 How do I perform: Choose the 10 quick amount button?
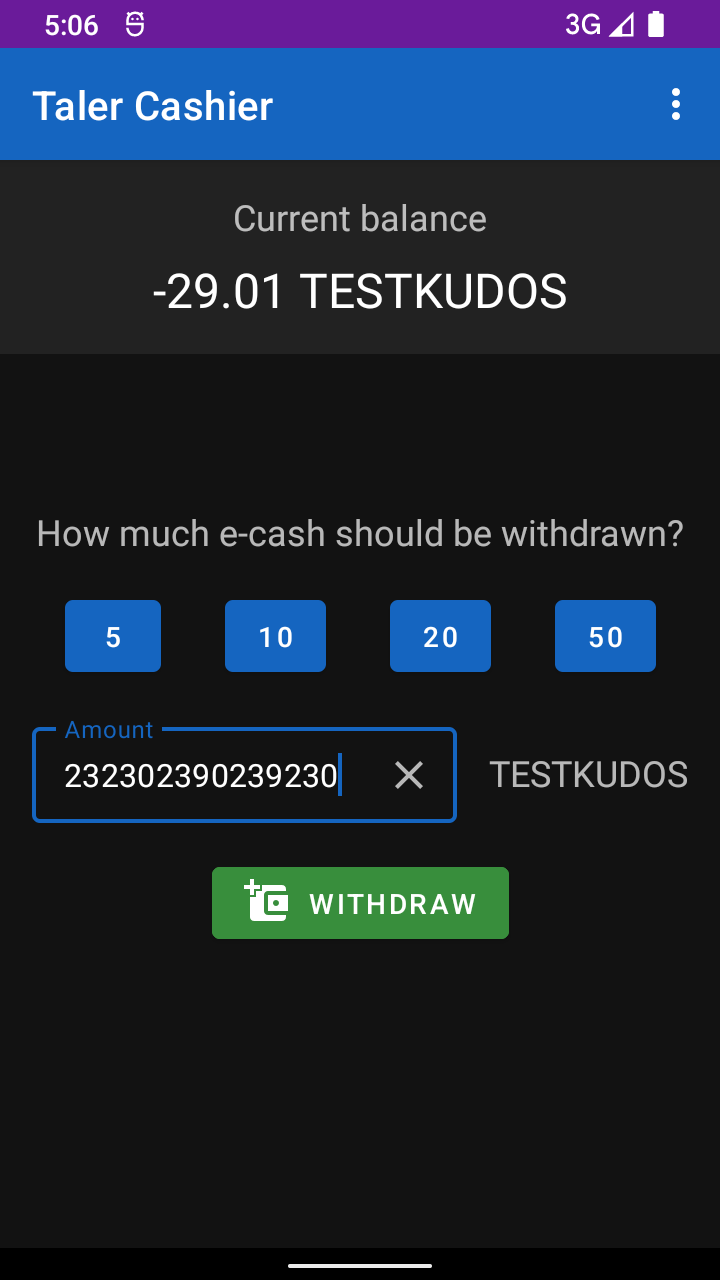point(275,636)
